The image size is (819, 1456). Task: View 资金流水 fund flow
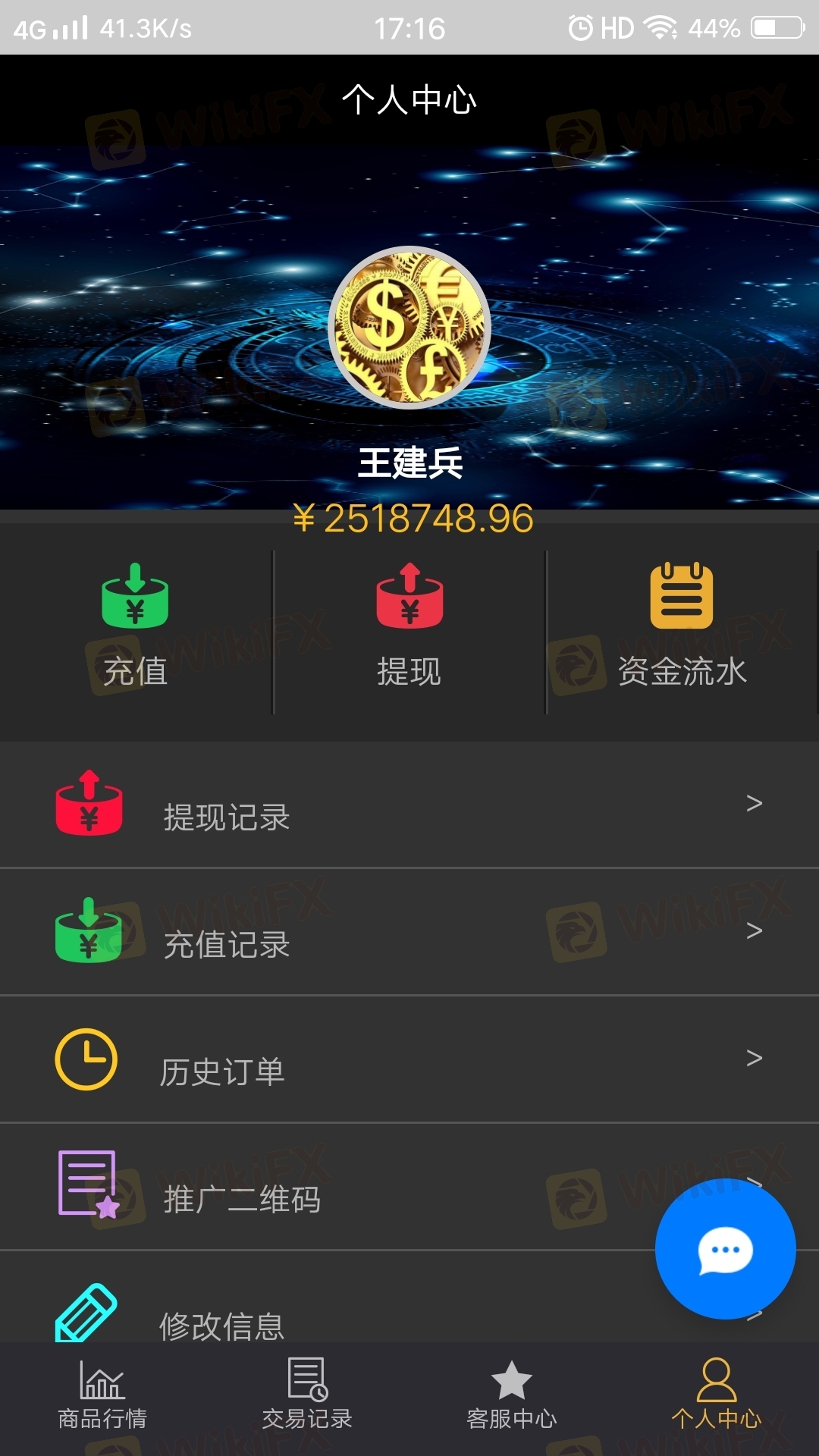[682, 626]
